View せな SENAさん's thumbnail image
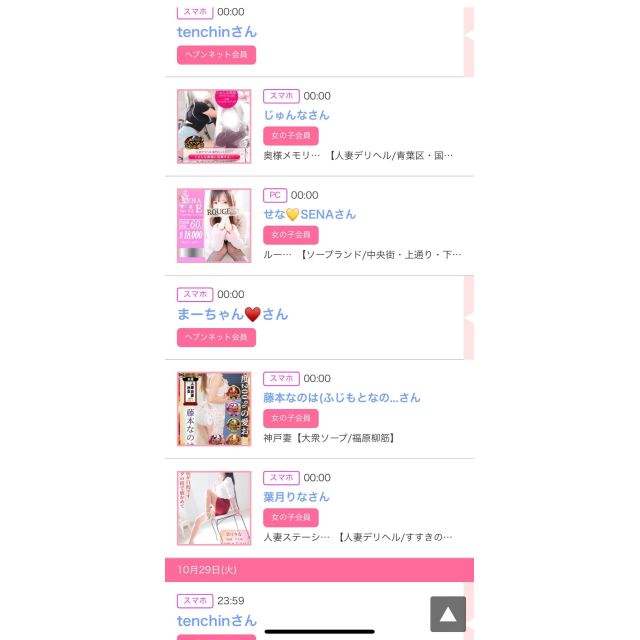Image resolution: width=640 pixels, height=640 pixels. pyautogui.click(x=214, y=226)
